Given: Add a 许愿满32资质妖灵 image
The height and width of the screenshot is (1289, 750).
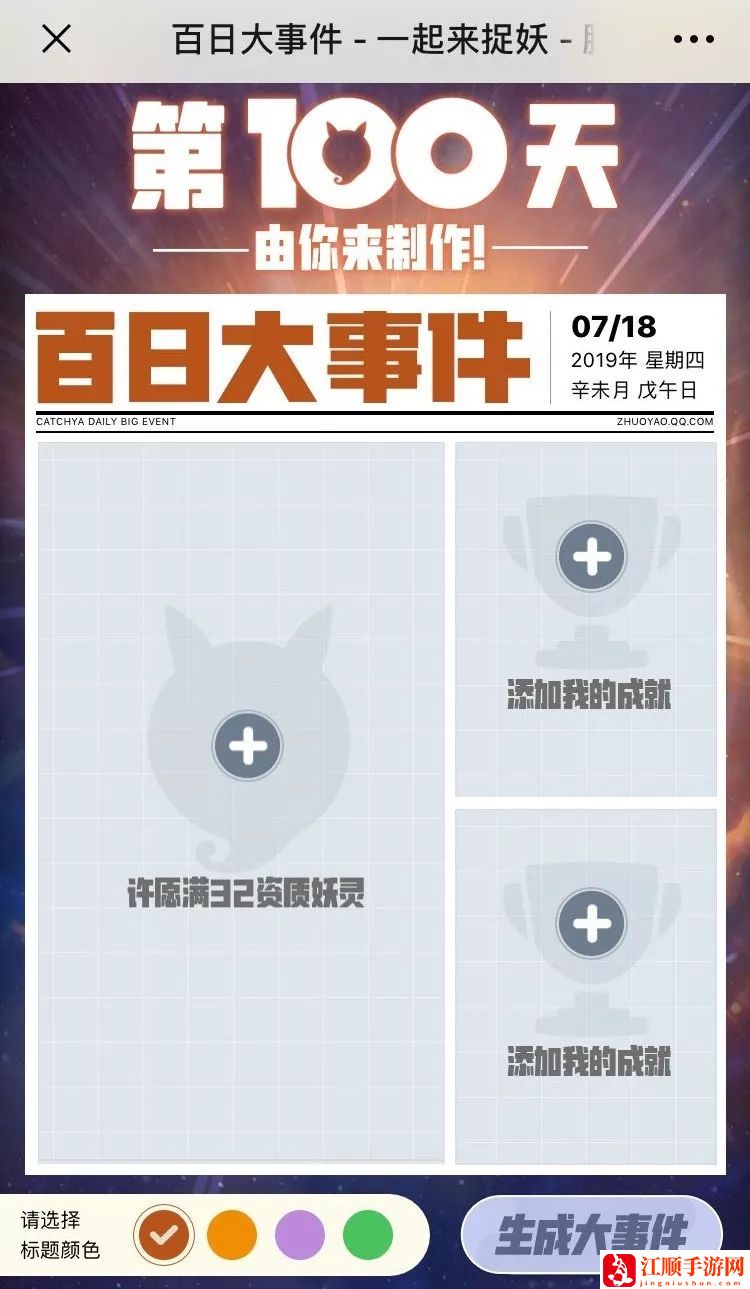Looking at the screenshot, I should click(x=247, y=746).
